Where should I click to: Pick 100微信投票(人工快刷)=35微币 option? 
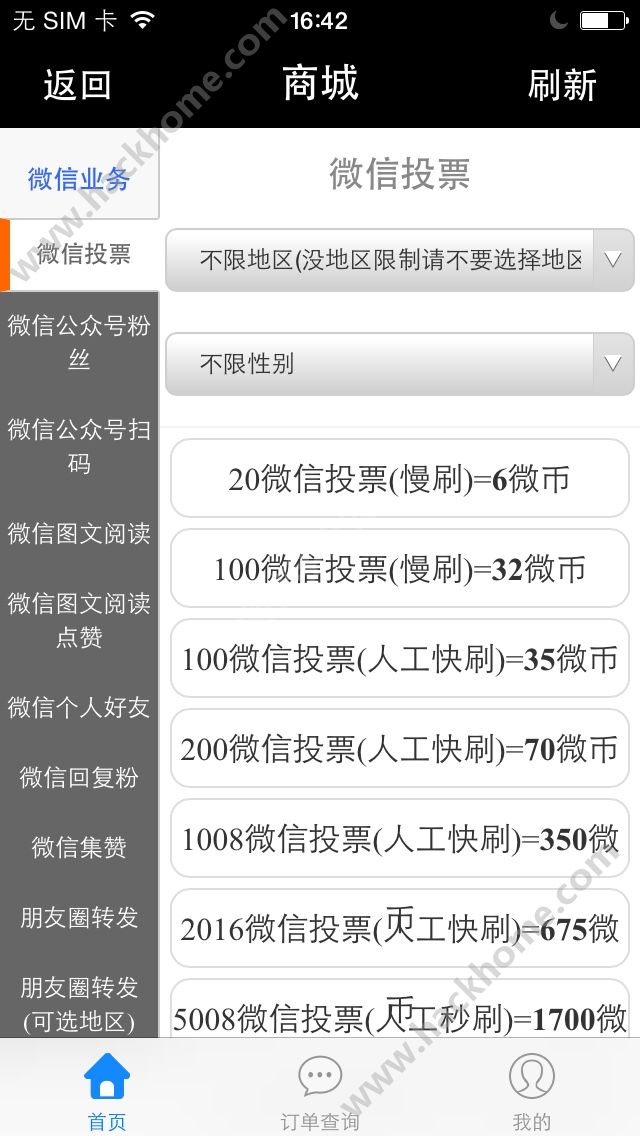point(399,659)
